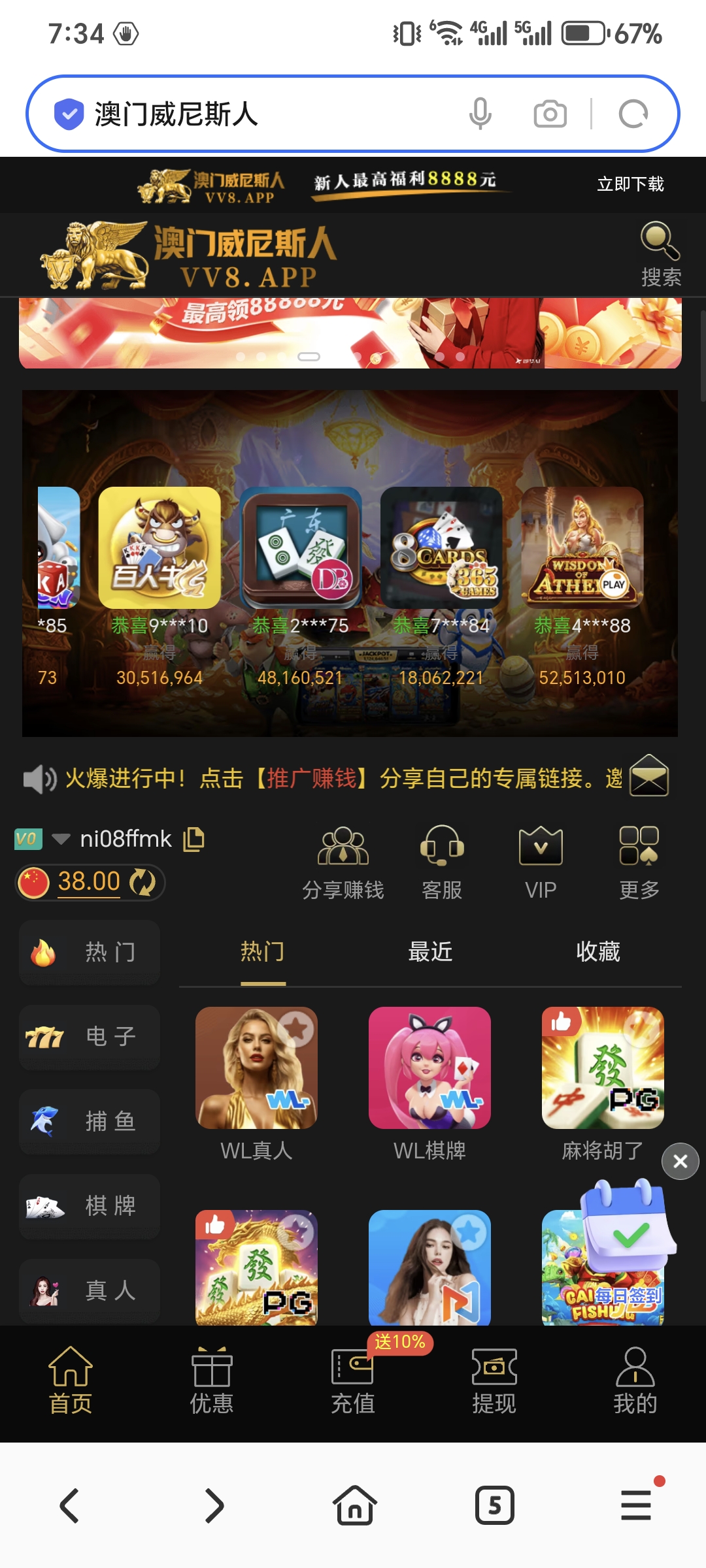
Task: Copy the username ni08ffmk
Action: (193, 839)
